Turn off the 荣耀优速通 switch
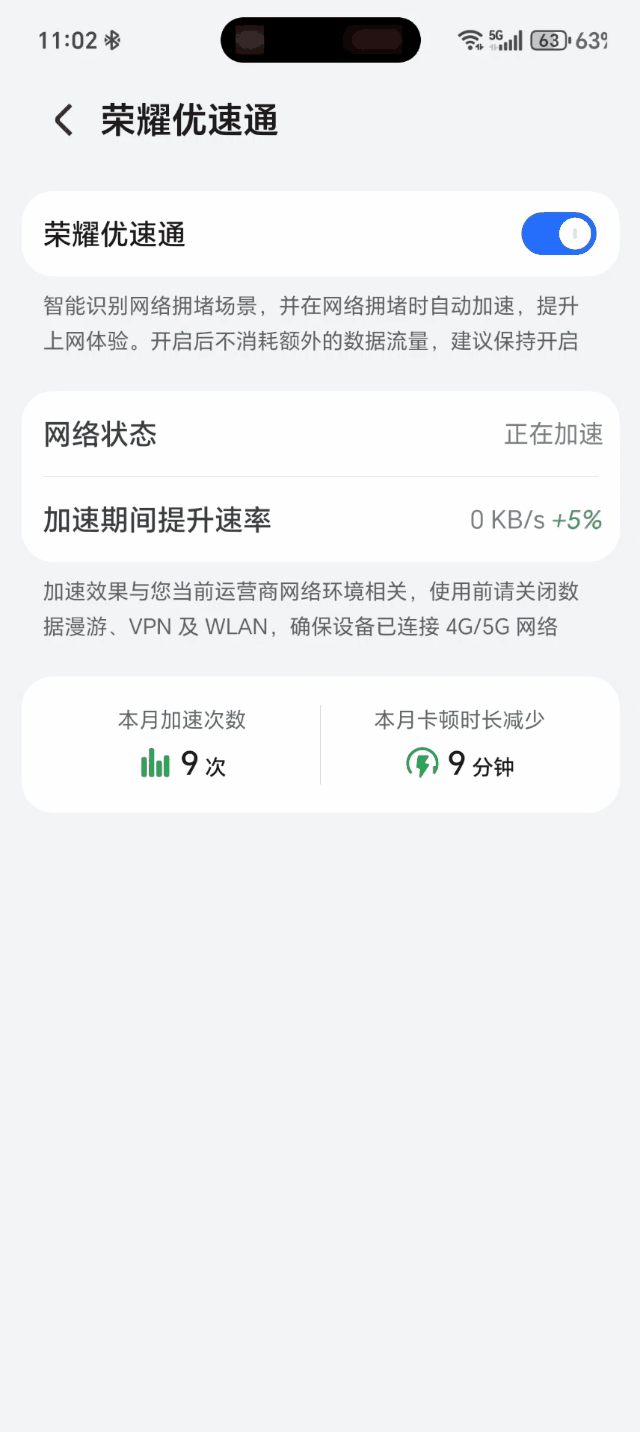640x1432 pixels. point(558,234)
